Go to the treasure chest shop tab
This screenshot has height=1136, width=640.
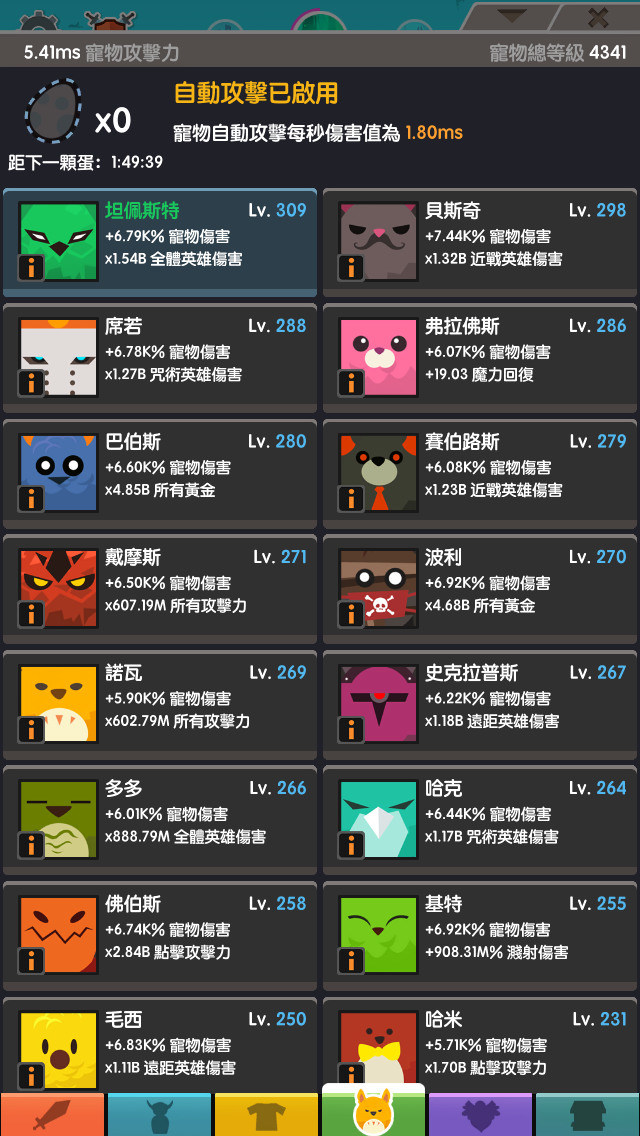click(x=588, y=1114)
